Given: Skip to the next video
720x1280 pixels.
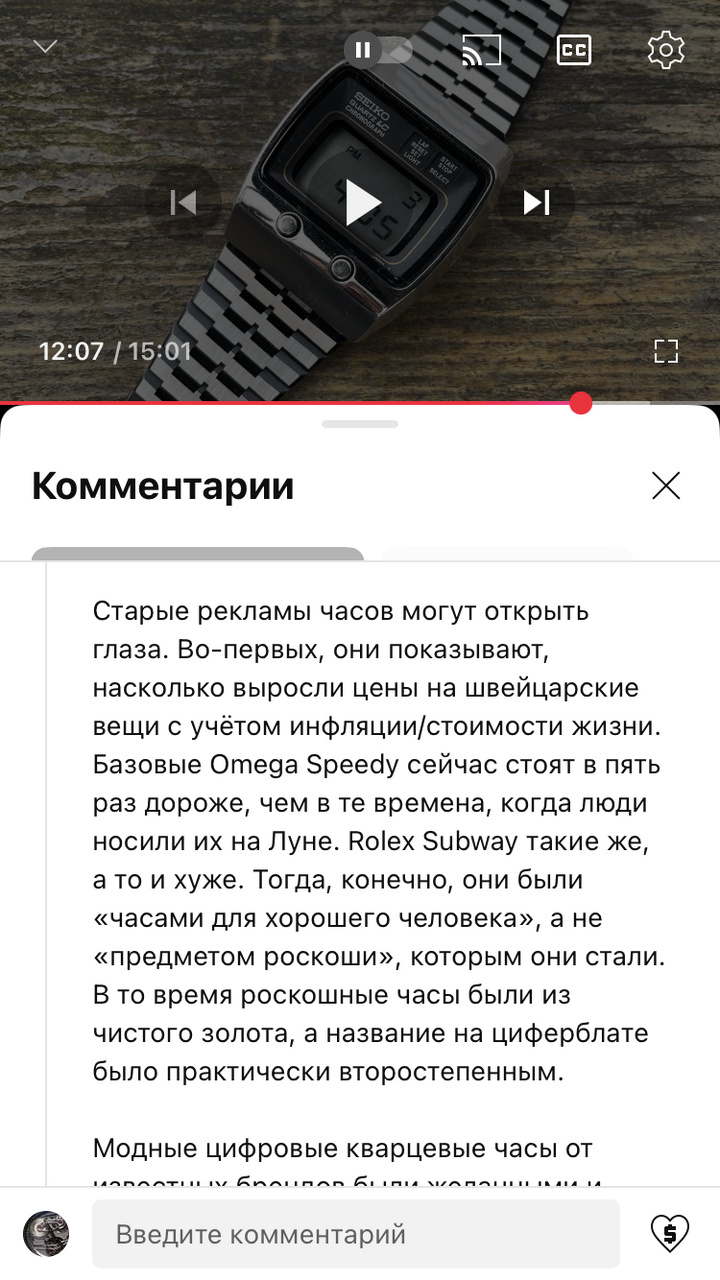Looking at the screenshot, I should 537,203.
